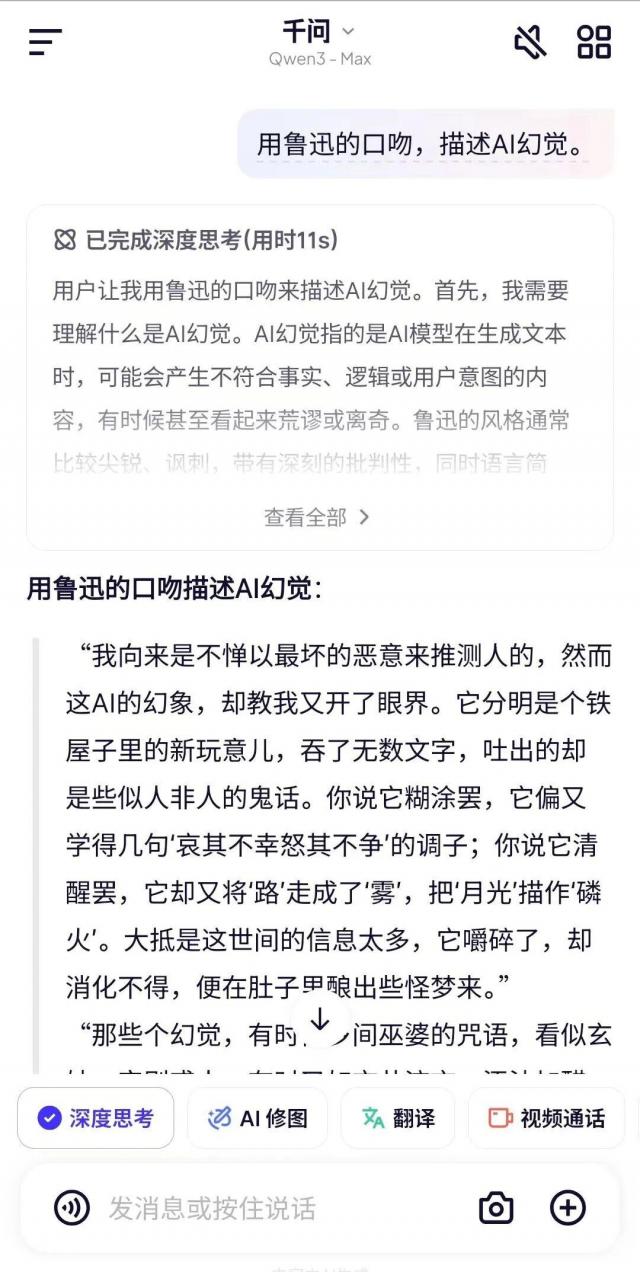Select the AI 修图 chip

tap(258, 1118)
